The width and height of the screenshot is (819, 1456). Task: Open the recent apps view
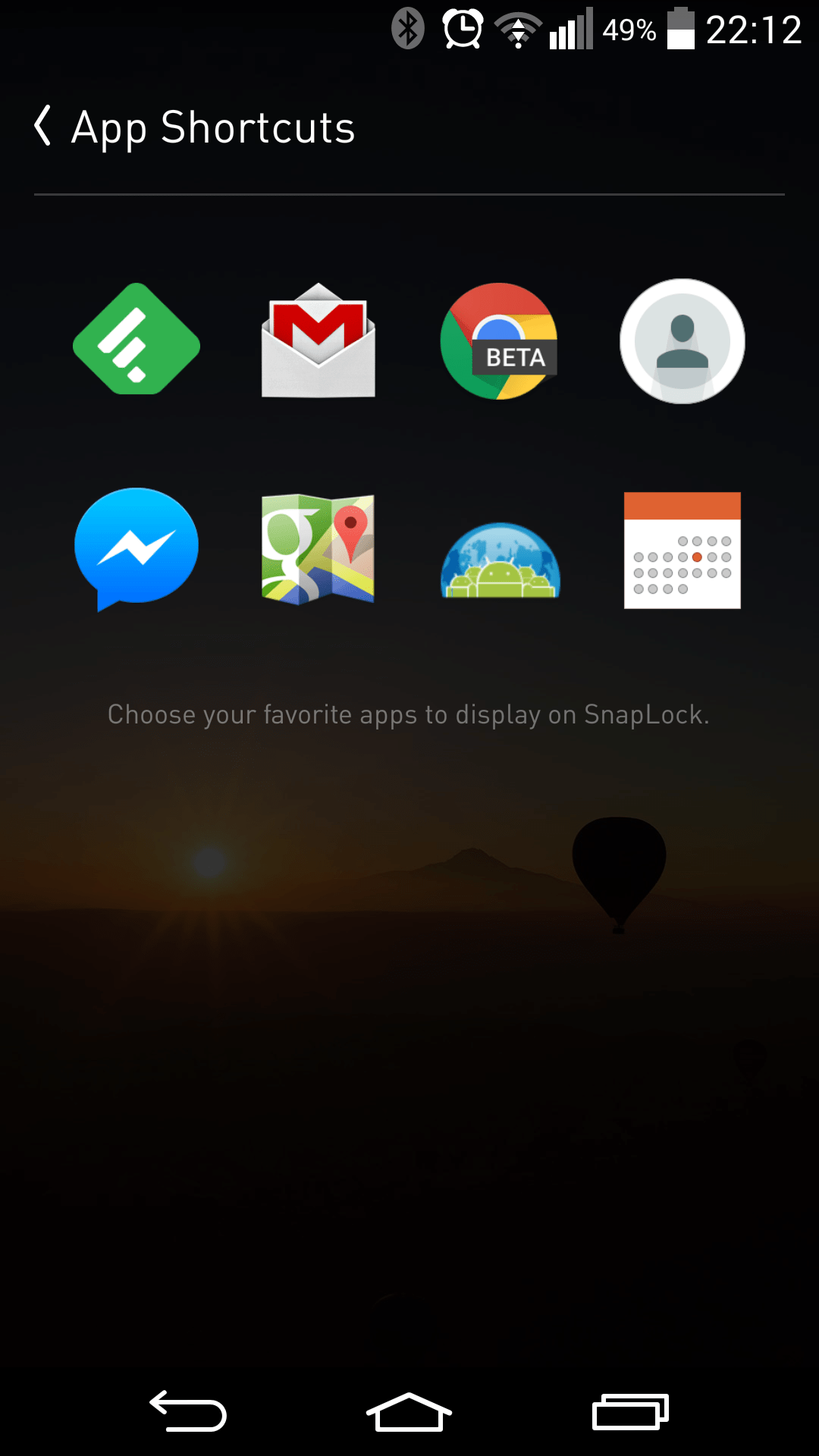tap(630, 1412)
